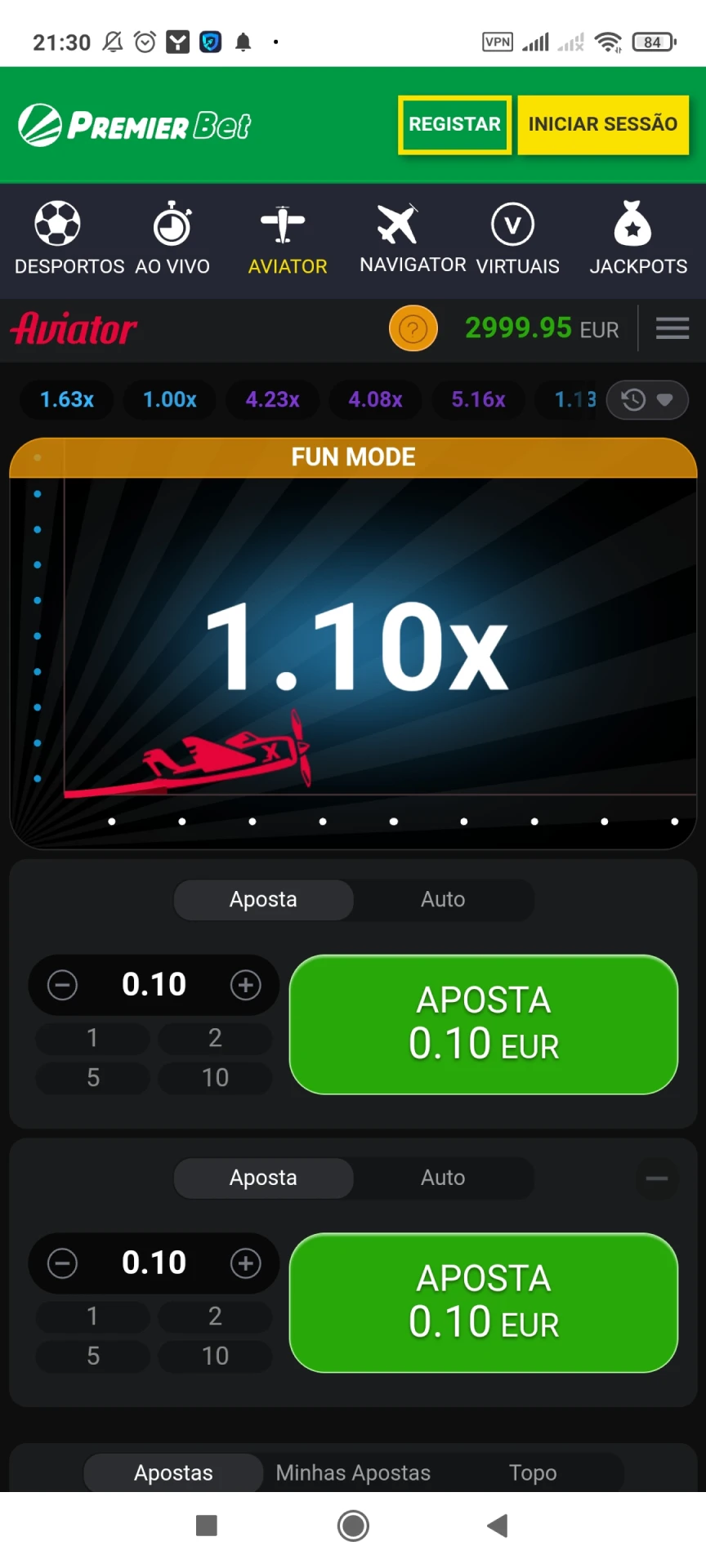The image size is (706, 1568).
Task: Switch to Auto in second bet panel
Action: pos(443,1178)
